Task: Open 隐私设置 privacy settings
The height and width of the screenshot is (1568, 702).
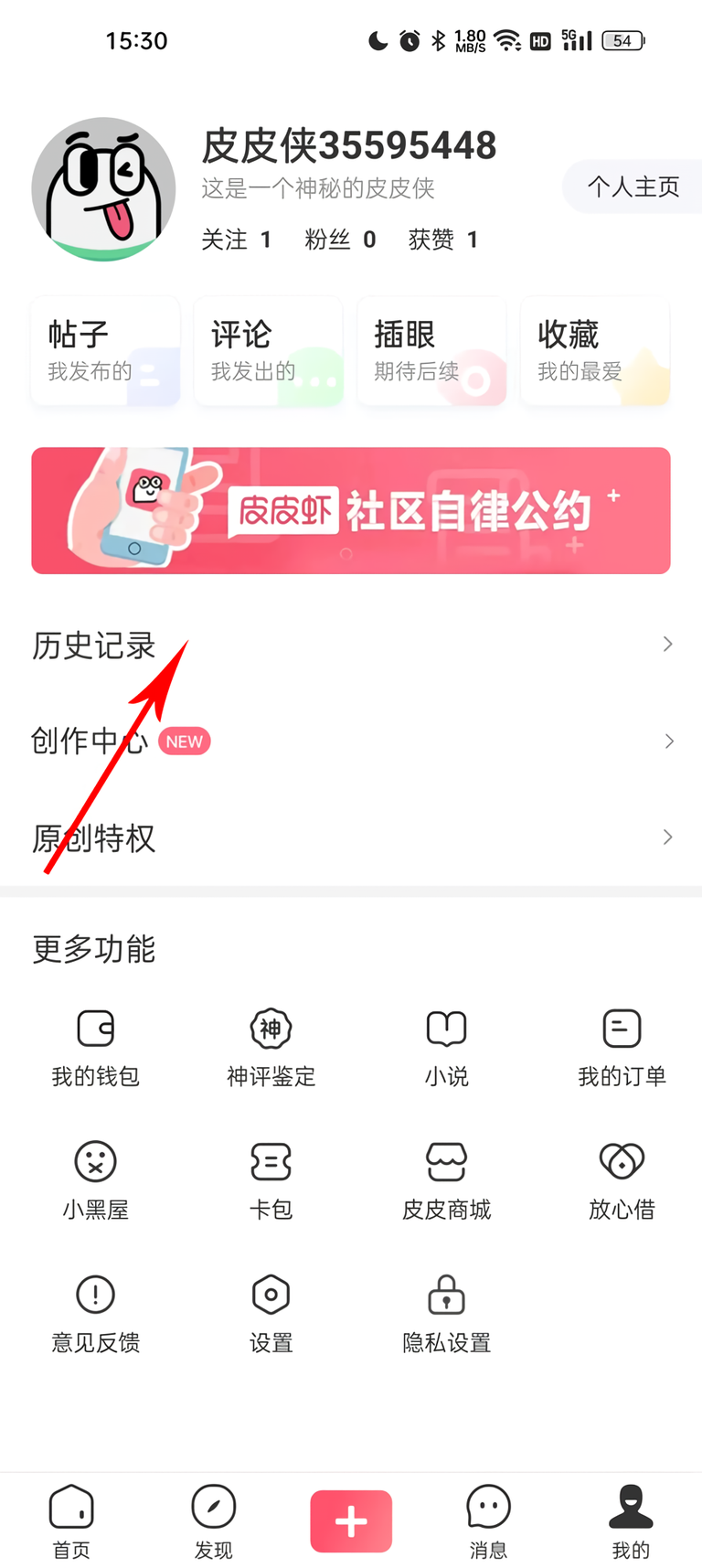Action: click(446, 1312)
